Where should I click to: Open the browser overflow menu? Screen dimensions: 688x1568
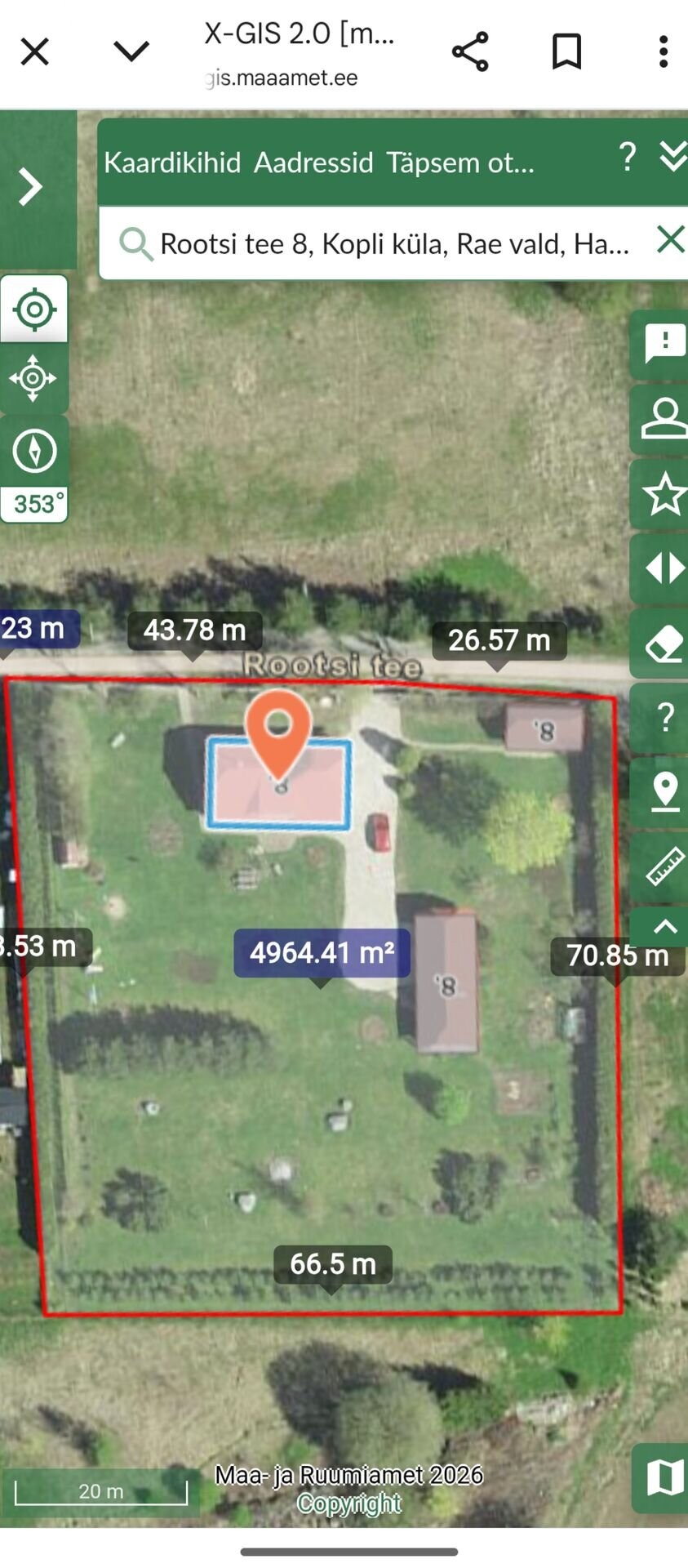pos(663,51)
